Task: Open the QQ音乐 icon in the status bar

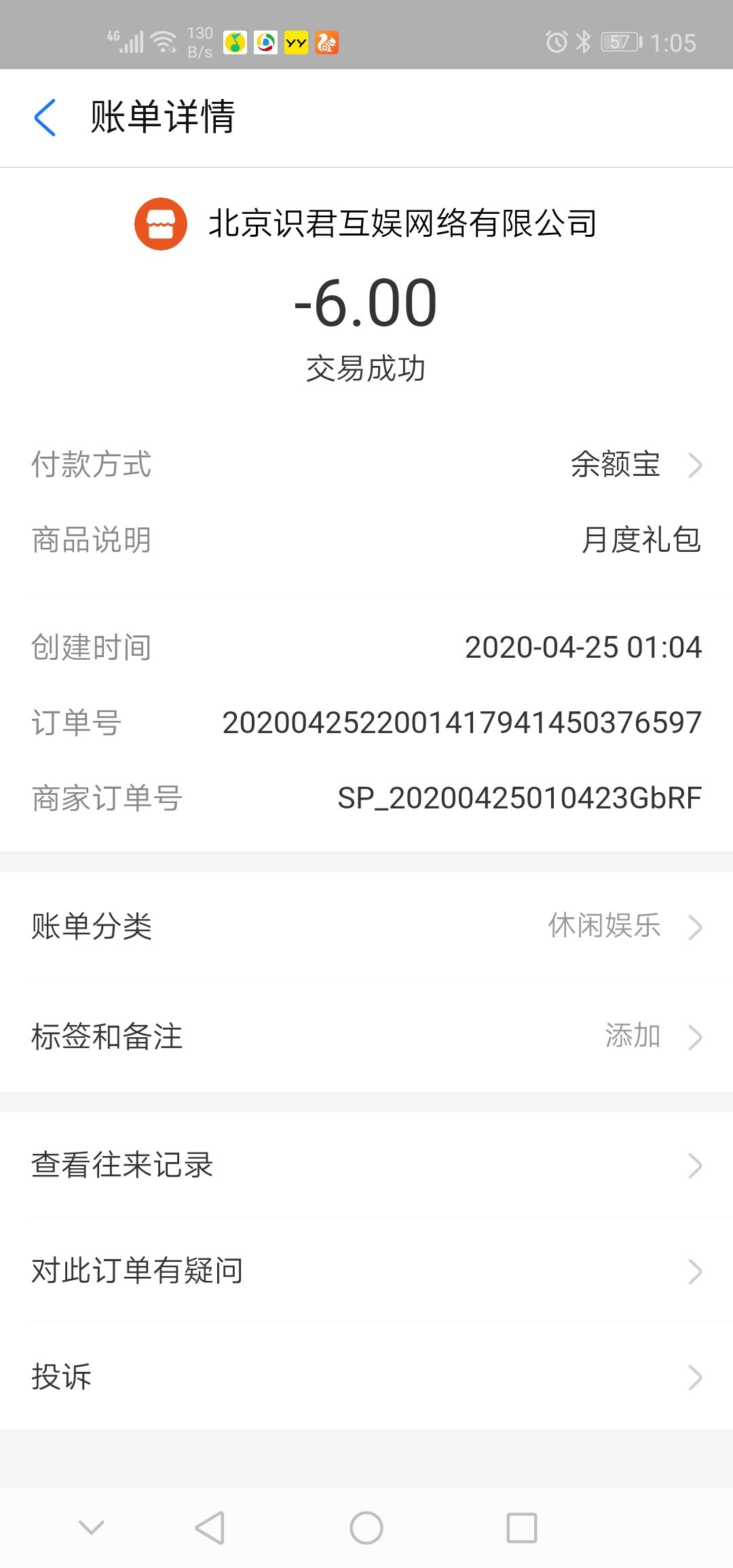Action: pyautogui.click(x=234, y=42)
